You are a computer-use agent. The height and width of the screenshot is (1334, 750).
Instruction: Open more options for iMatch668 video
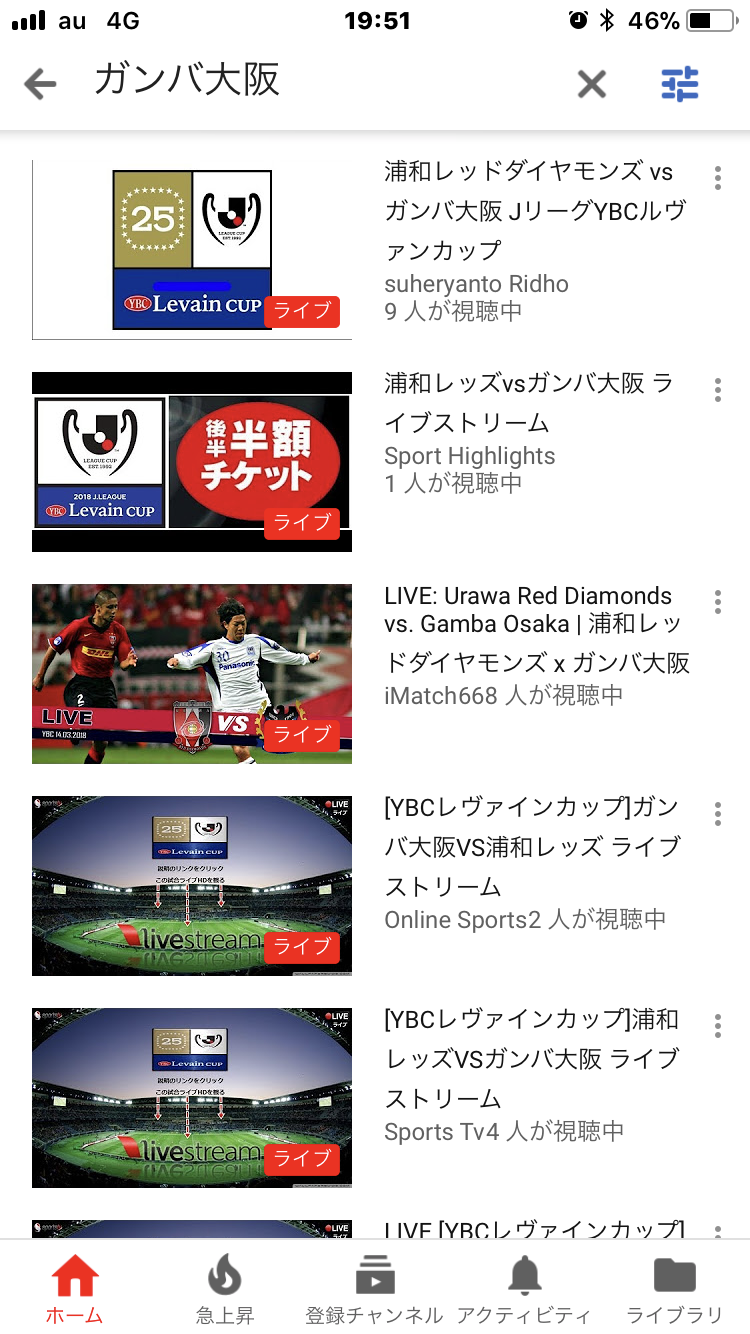(x=718, y=602)
